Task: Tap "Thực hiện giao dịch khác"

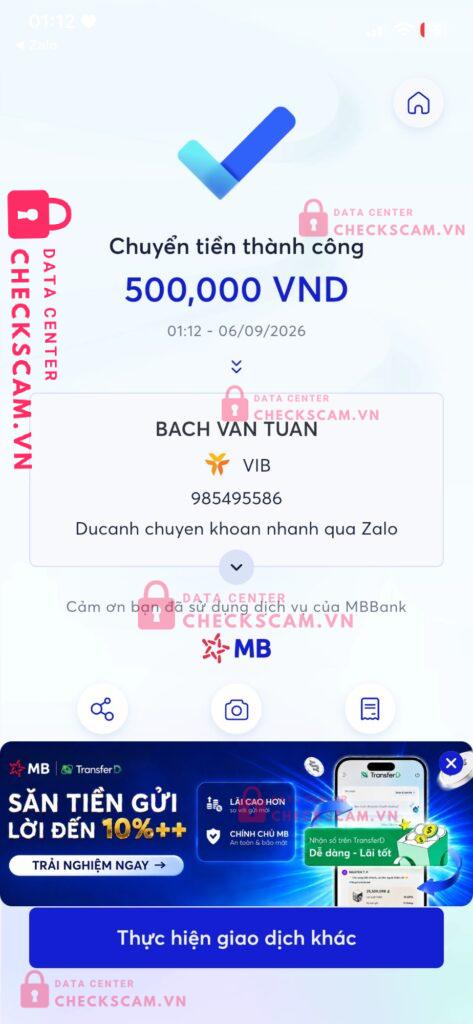Action: pyautogui.click(x=236, y=938)
